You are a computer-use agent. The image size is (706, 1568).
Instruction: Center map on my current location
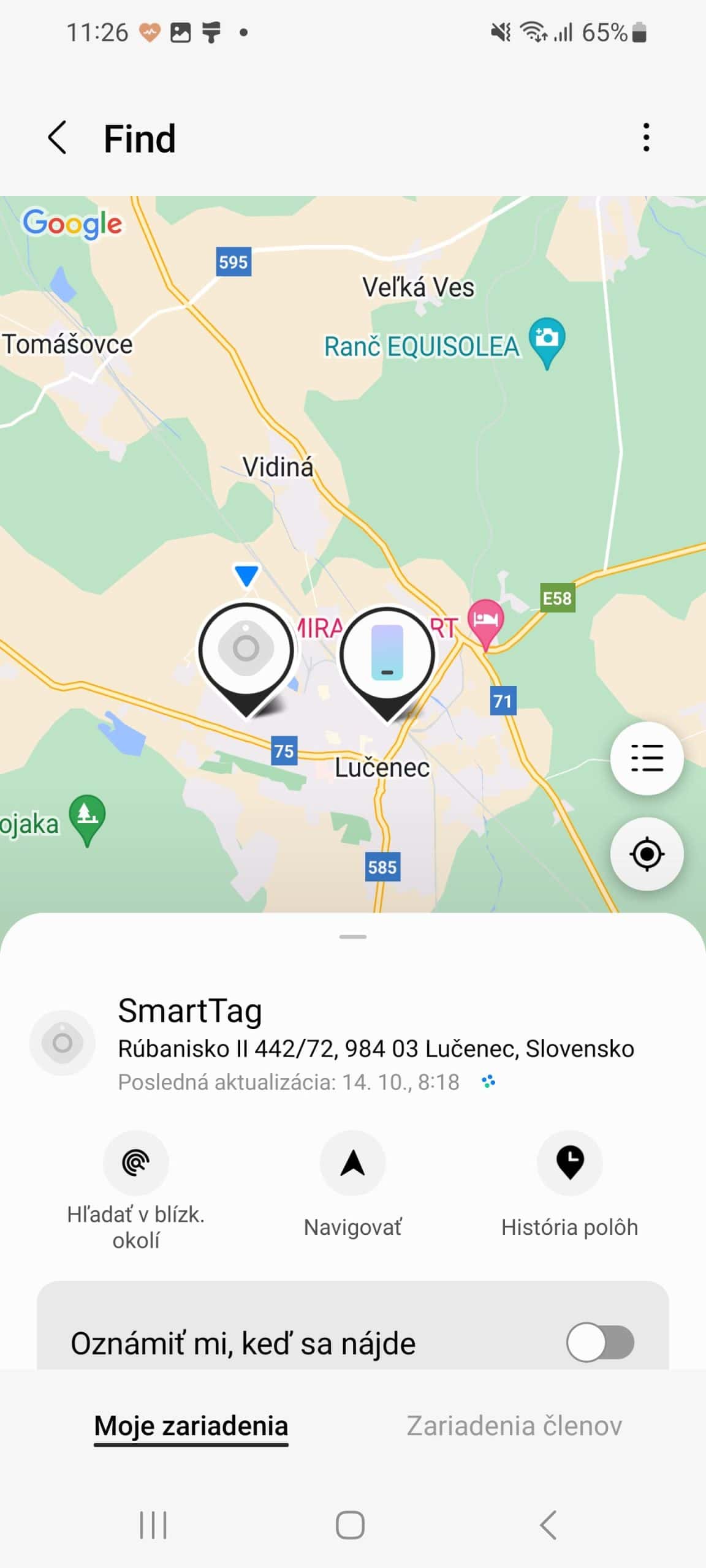pyautogui.click(x=647, y=854)
